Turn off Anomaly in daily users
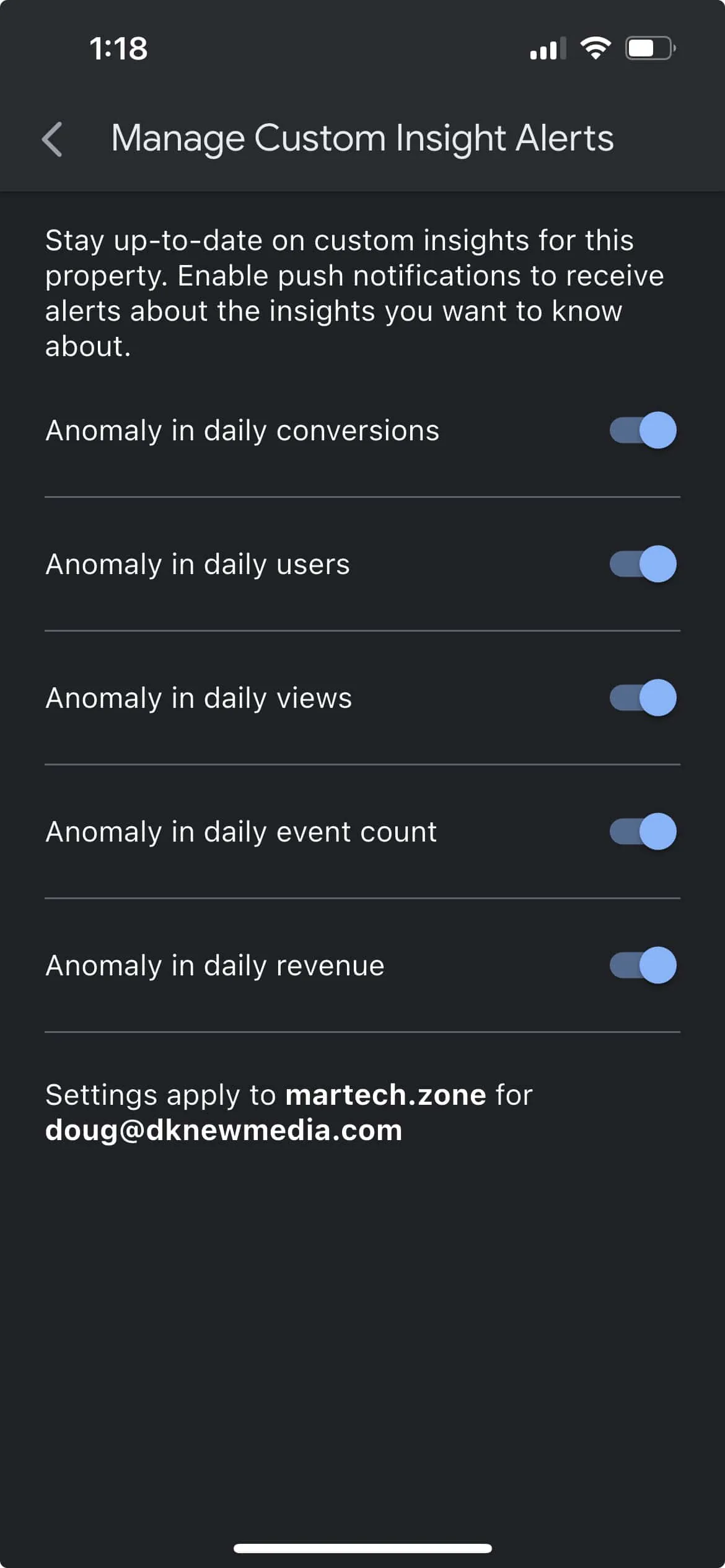725x1568 pixels. pos(642,564)
